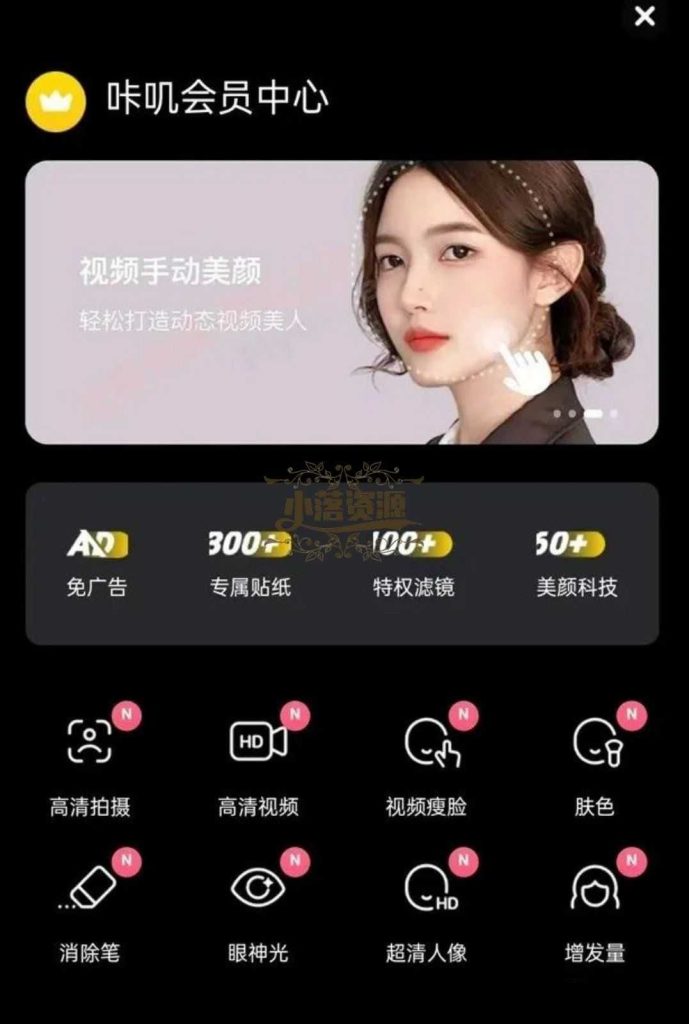Close the member center screen

(x=646, y=16)
